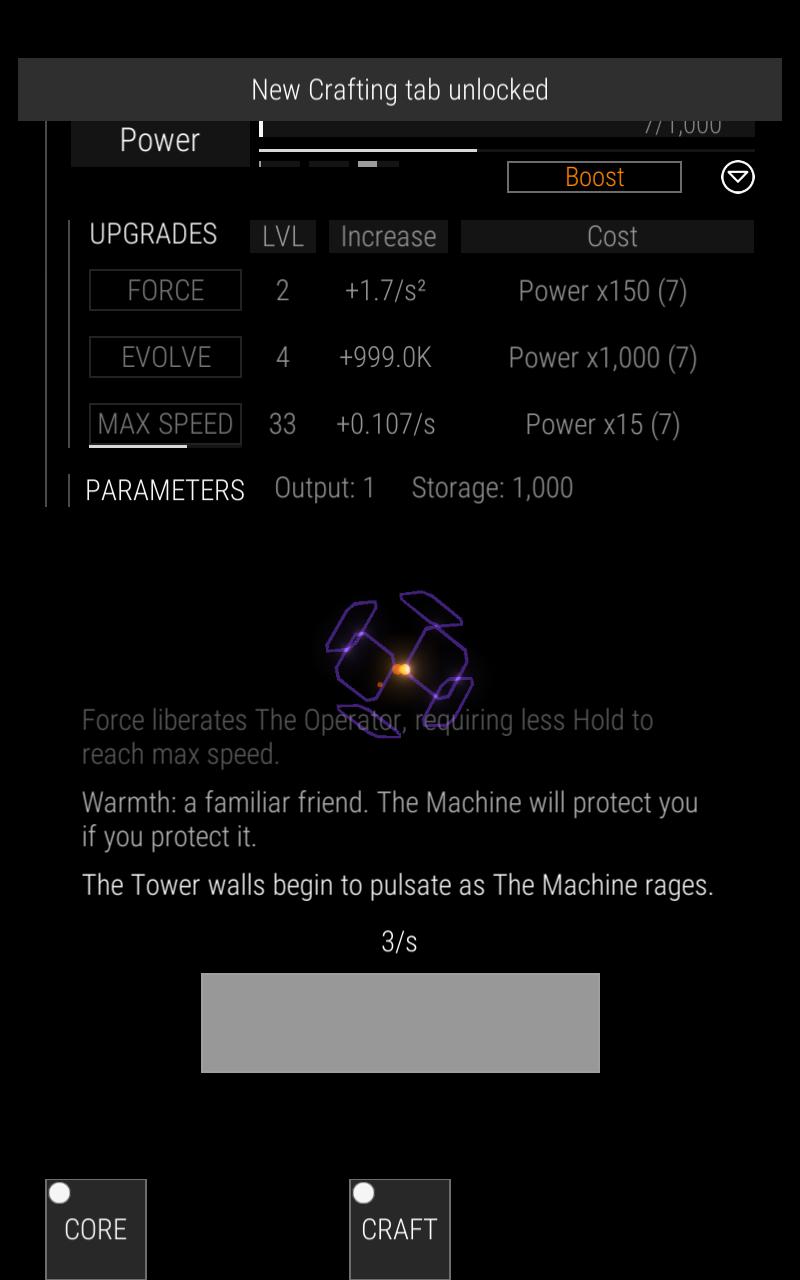Viewport: 800px width, 1280px height.
Task: Collapse the Power panel with the arrow icon
Action: pos(737,177)
